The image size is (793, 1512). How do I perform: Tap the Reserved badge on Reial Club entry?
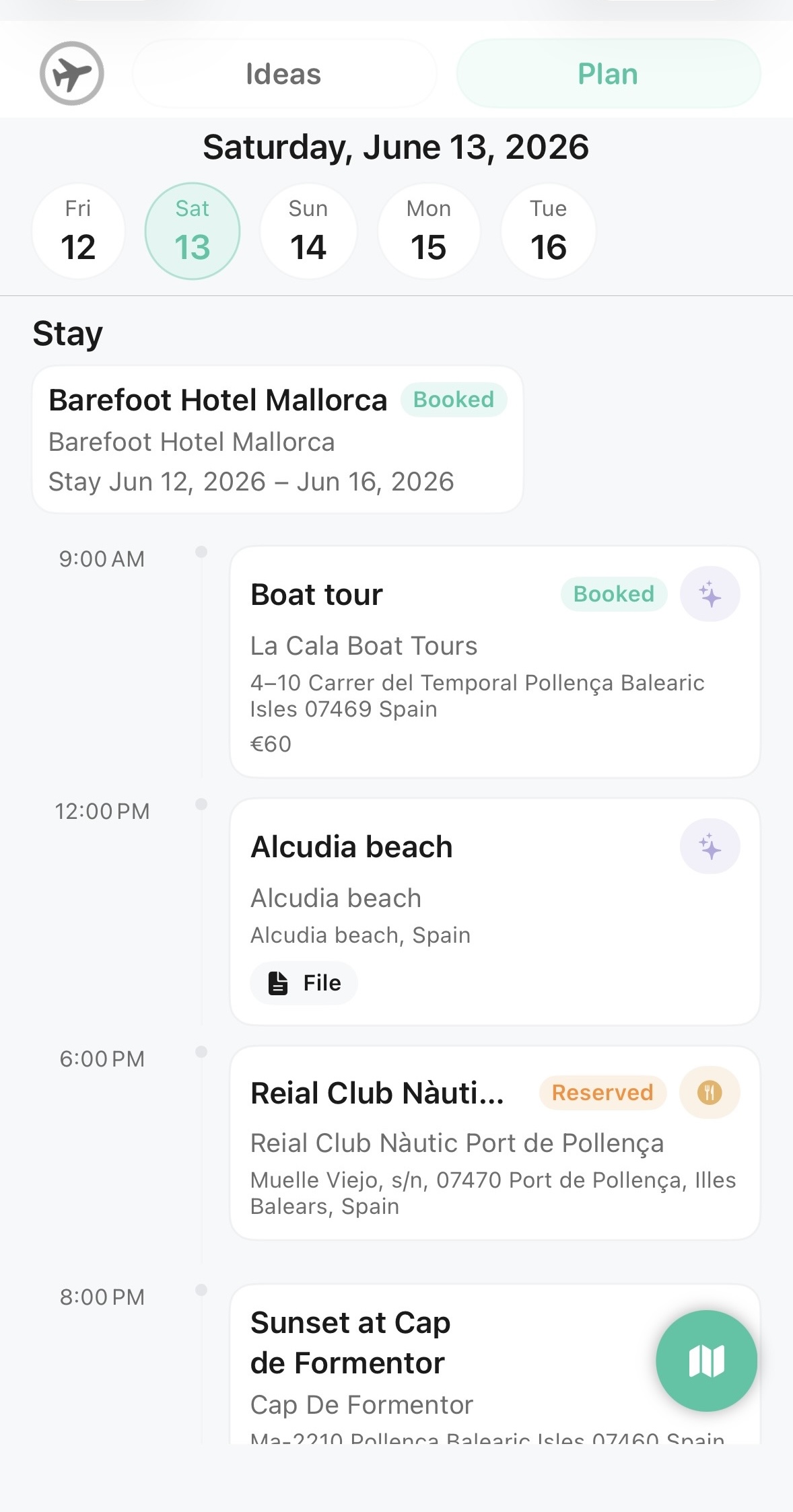(x=602, y=1092)
